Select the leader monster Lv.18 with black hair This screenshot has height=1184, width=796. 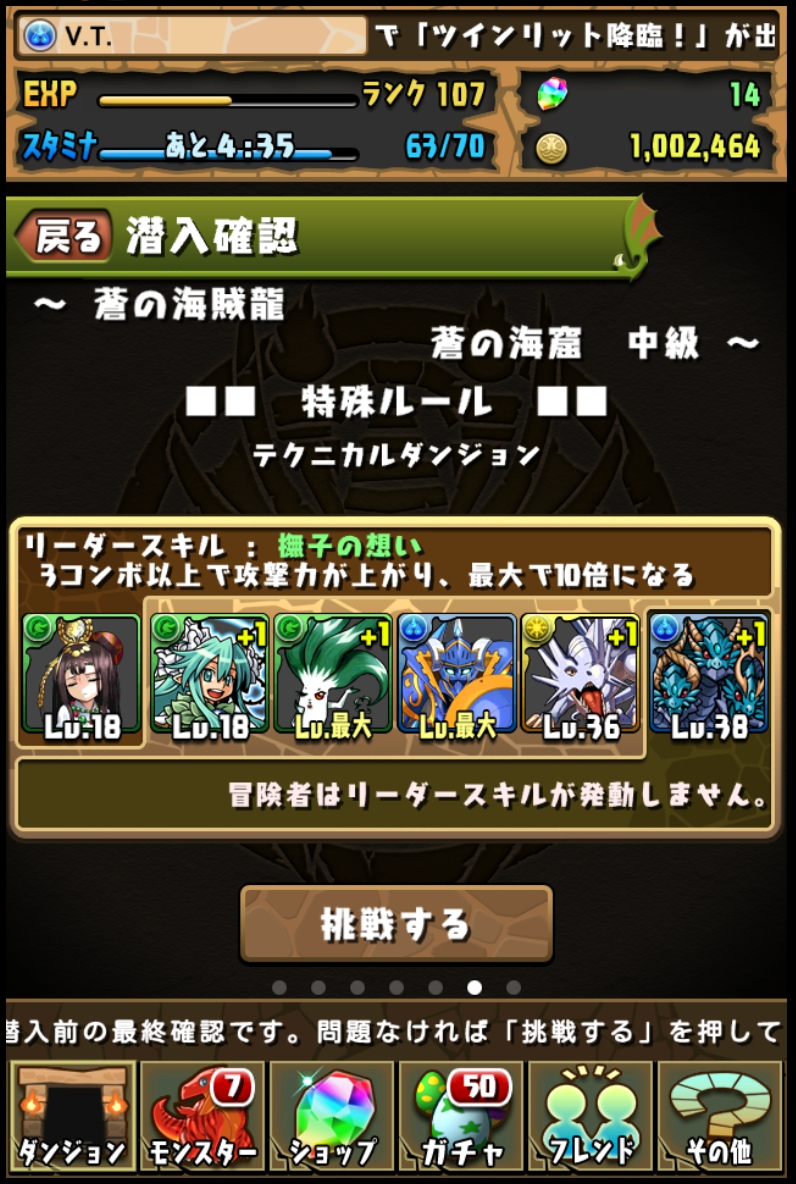[81, 677]
